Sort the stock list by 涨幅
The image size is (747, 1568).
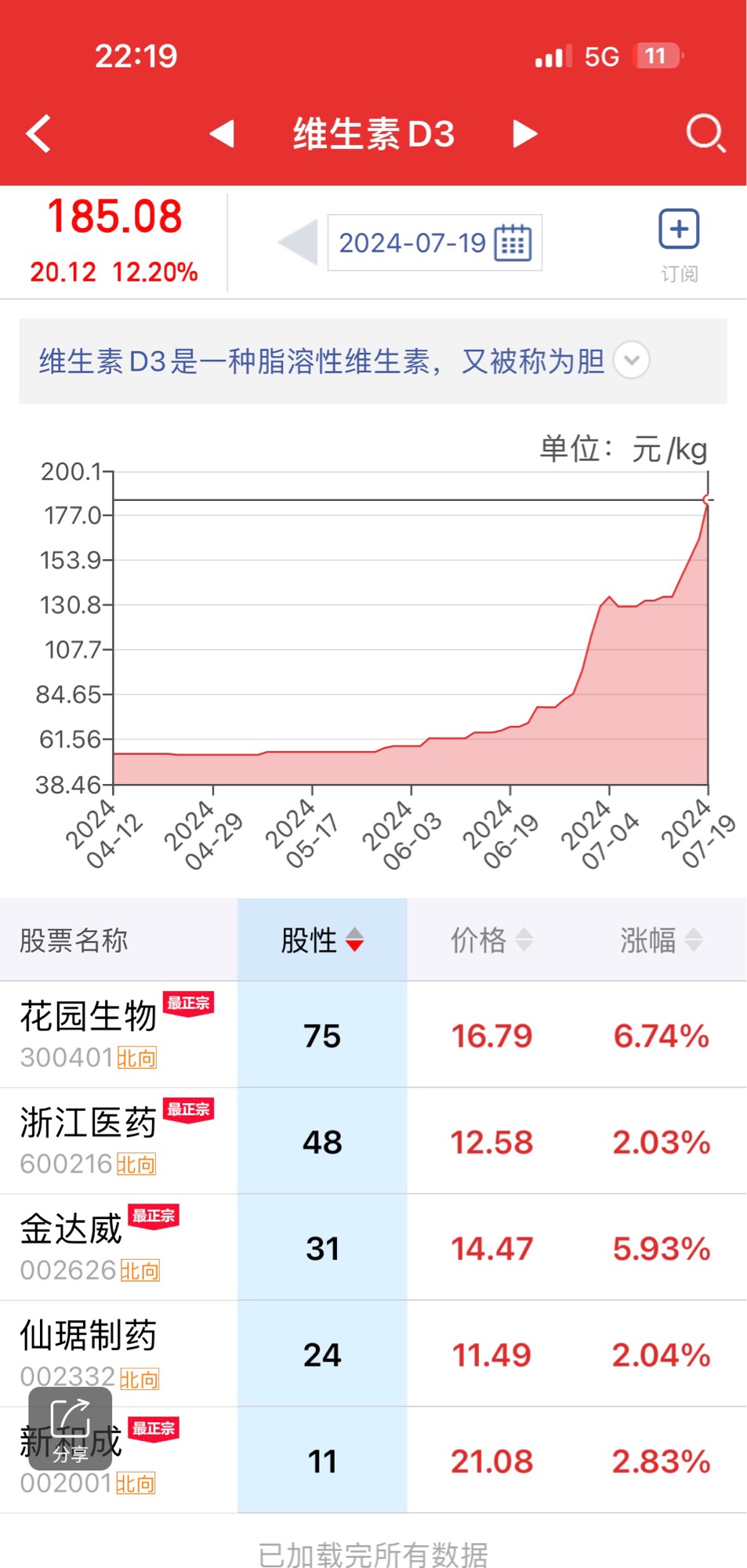click(661, 940)
